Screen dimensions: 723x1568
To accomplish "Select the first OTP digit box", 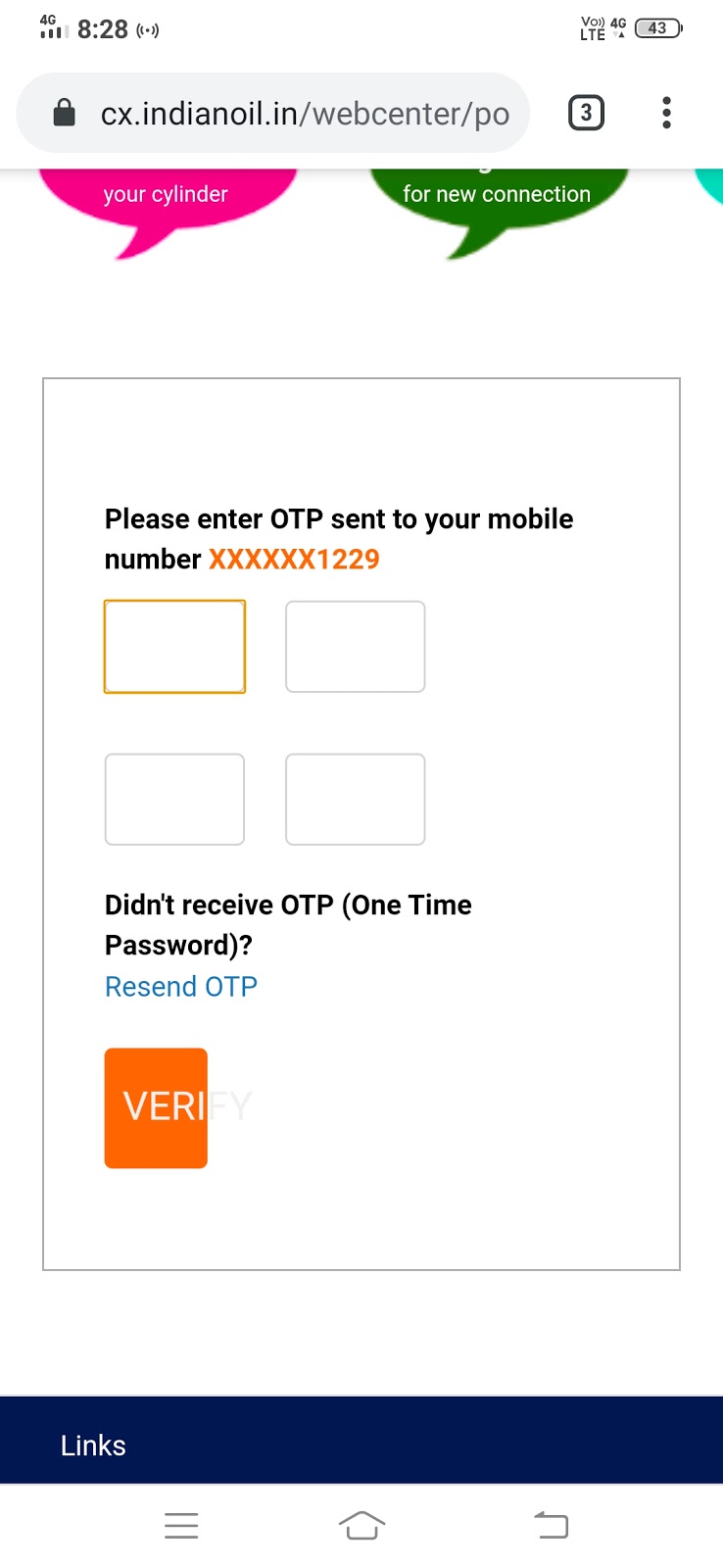I will coord(174,647).
